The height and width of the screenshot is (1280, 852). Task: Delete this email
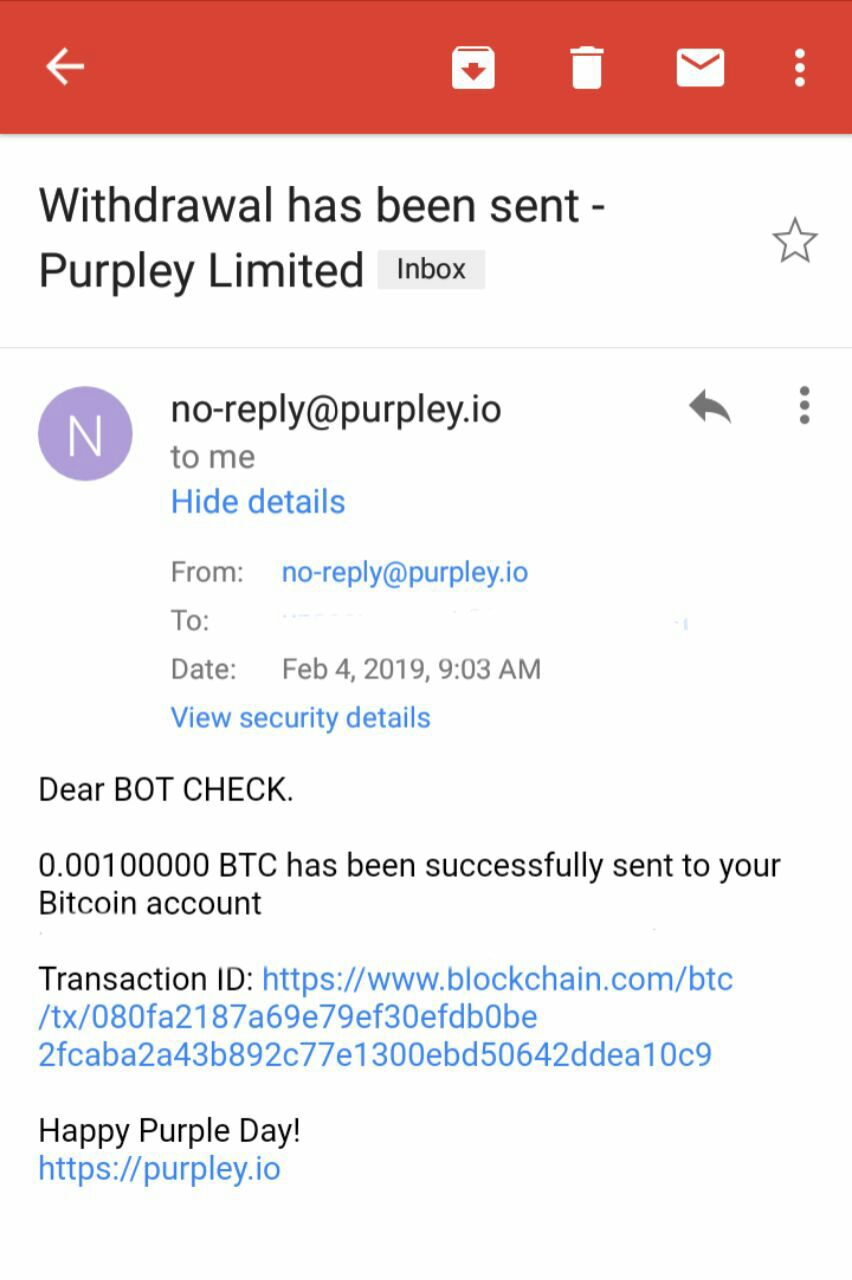(x=587, y=67)
